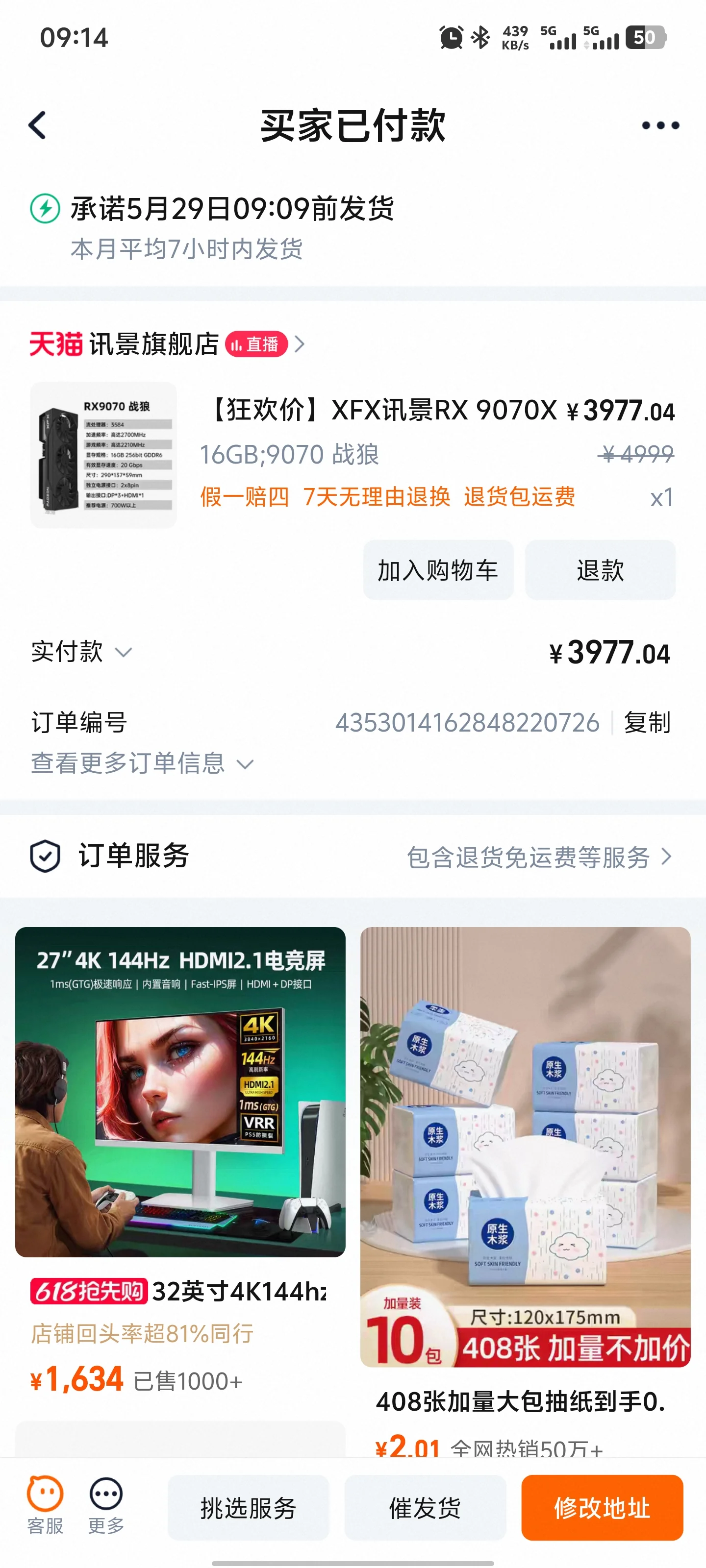This screenshot has height=1568, width=706.
Task: Tap 修改地址 to change the address
Action: pos(602,1508)
